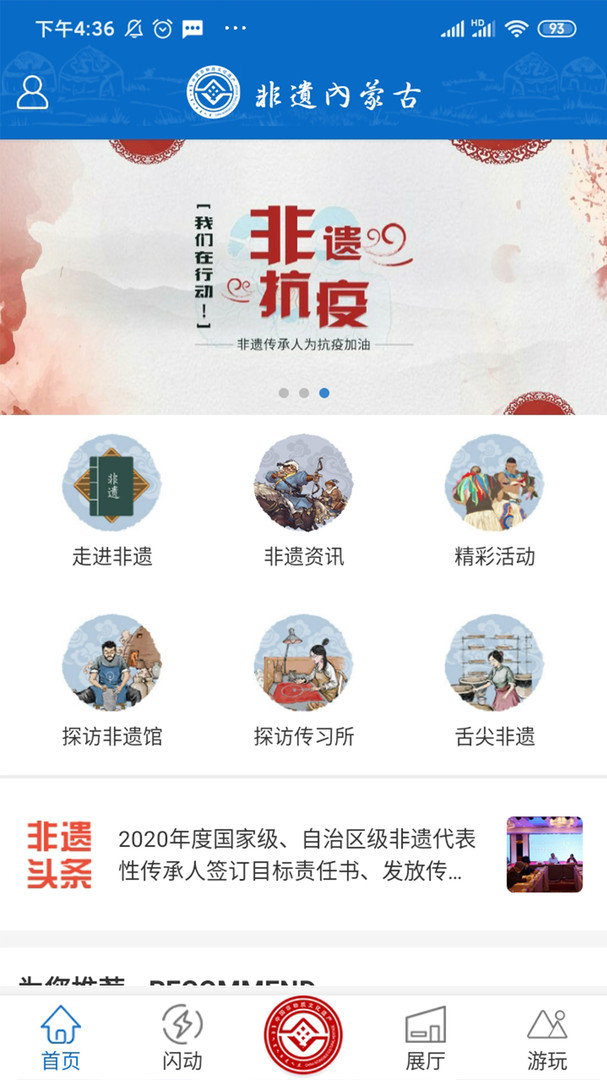Tap the center red emblem button
The height and width of the screenshot is (1080, 607).
303,1036
